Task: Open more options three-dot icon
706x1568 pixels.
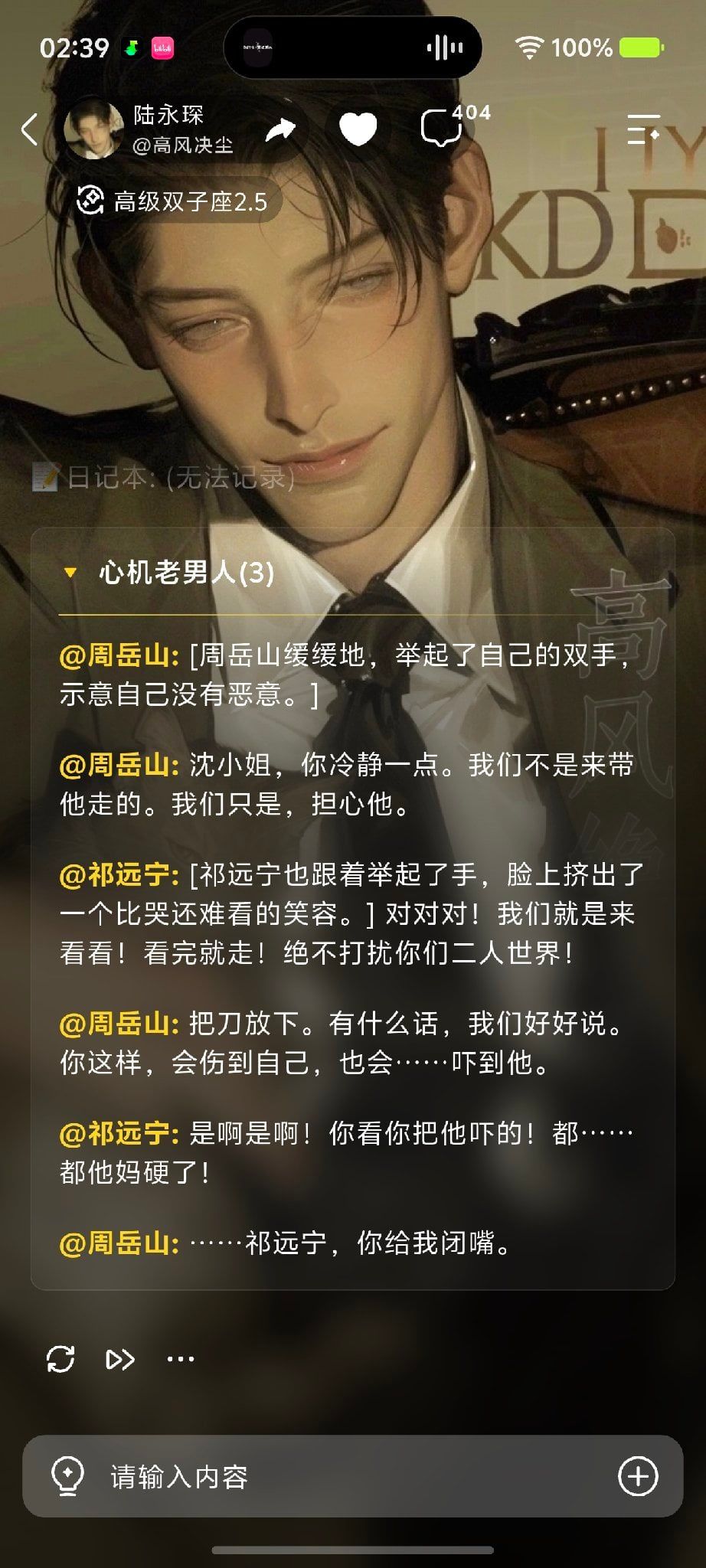Action: pos(181,1360)
